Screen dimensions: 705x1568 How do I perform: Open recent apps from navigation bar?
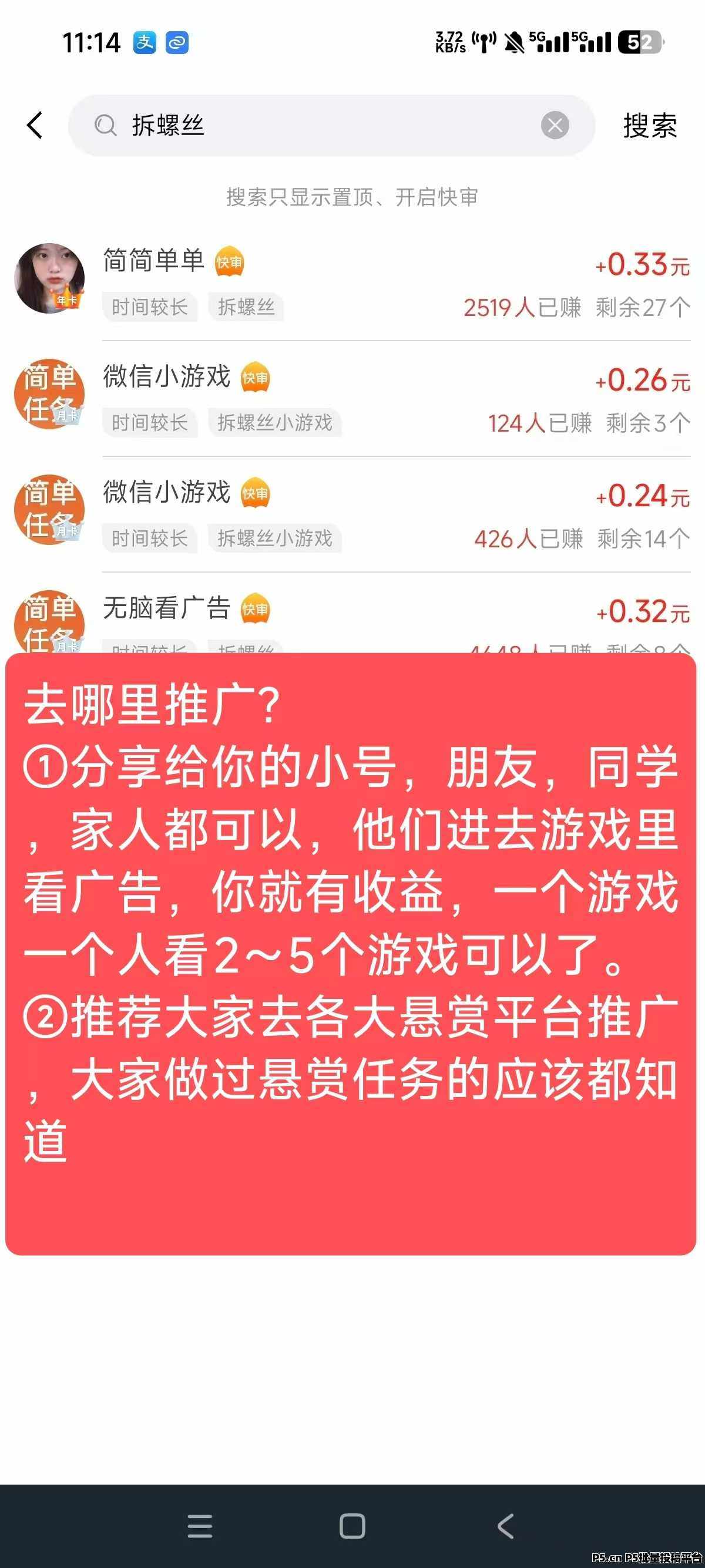(x=200, y=1526)
